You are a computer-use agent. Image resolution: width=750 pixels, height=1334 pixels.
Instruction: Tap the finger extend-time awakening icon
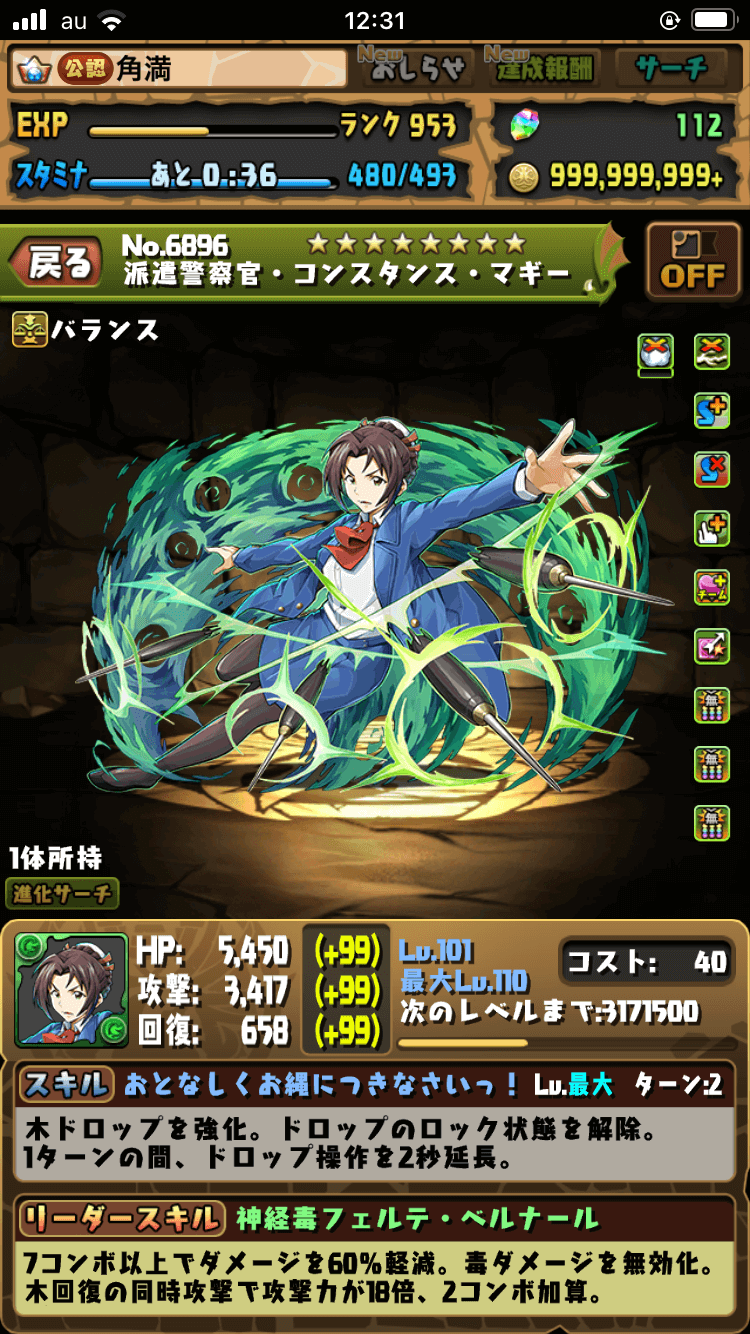tap(711, 528)
